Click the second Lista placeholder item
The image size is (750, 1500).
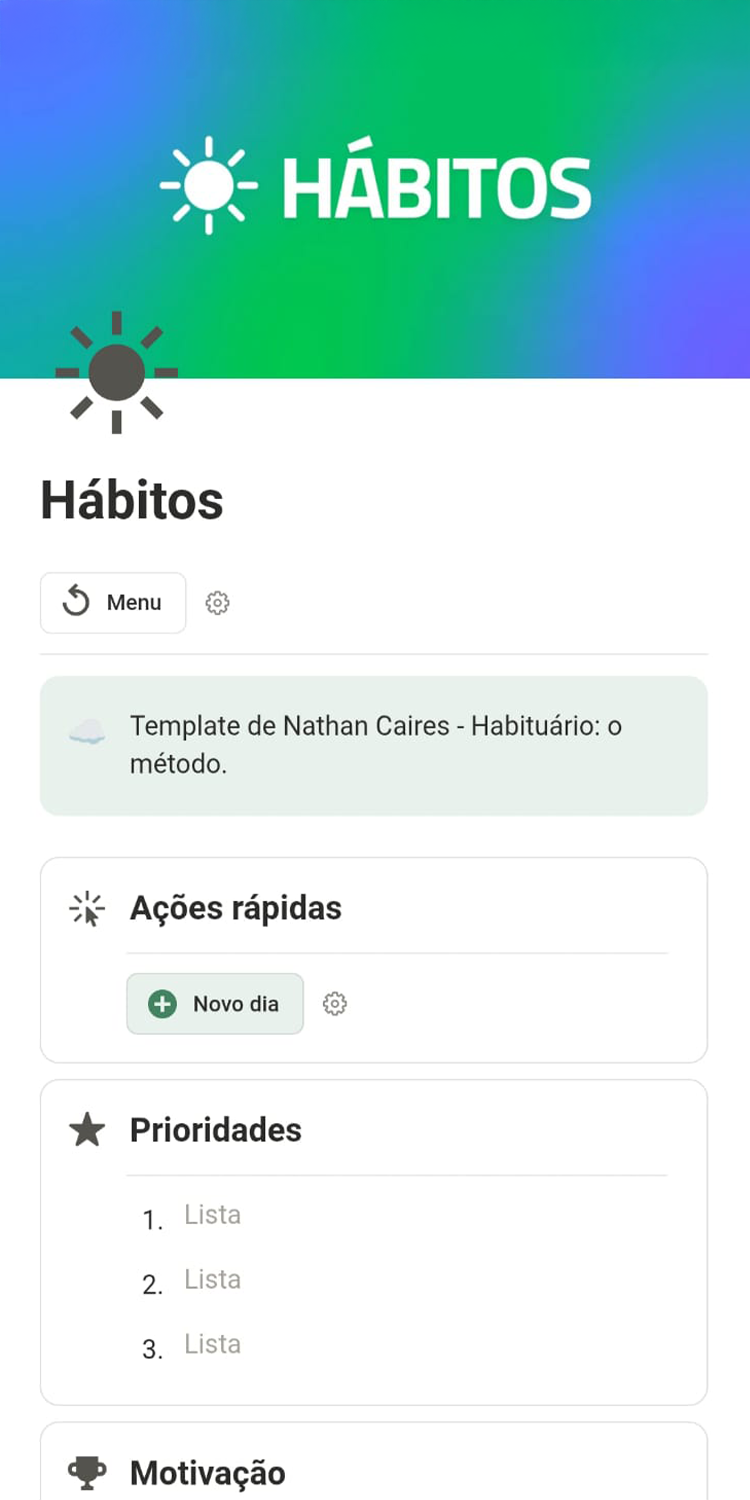pos(211,1279)
